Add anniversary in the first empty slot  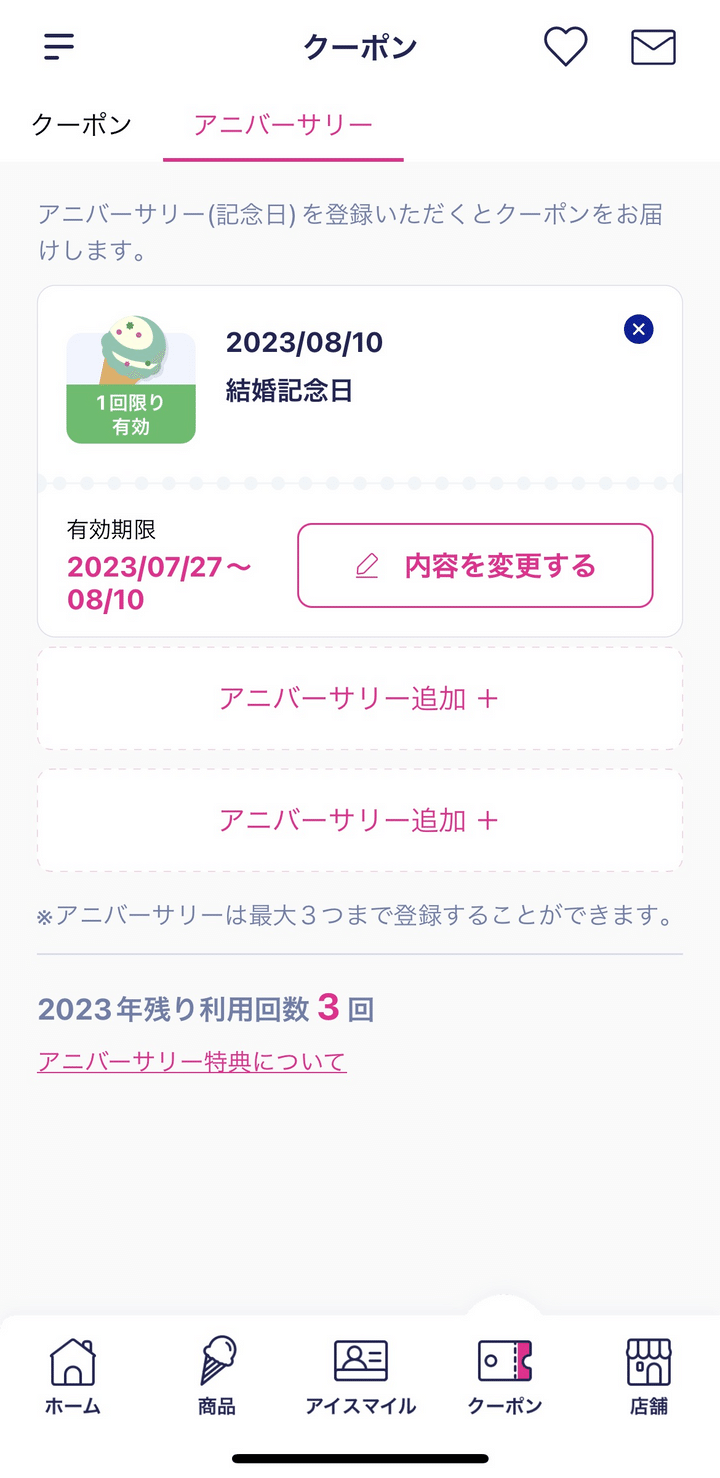coord(360,698)
